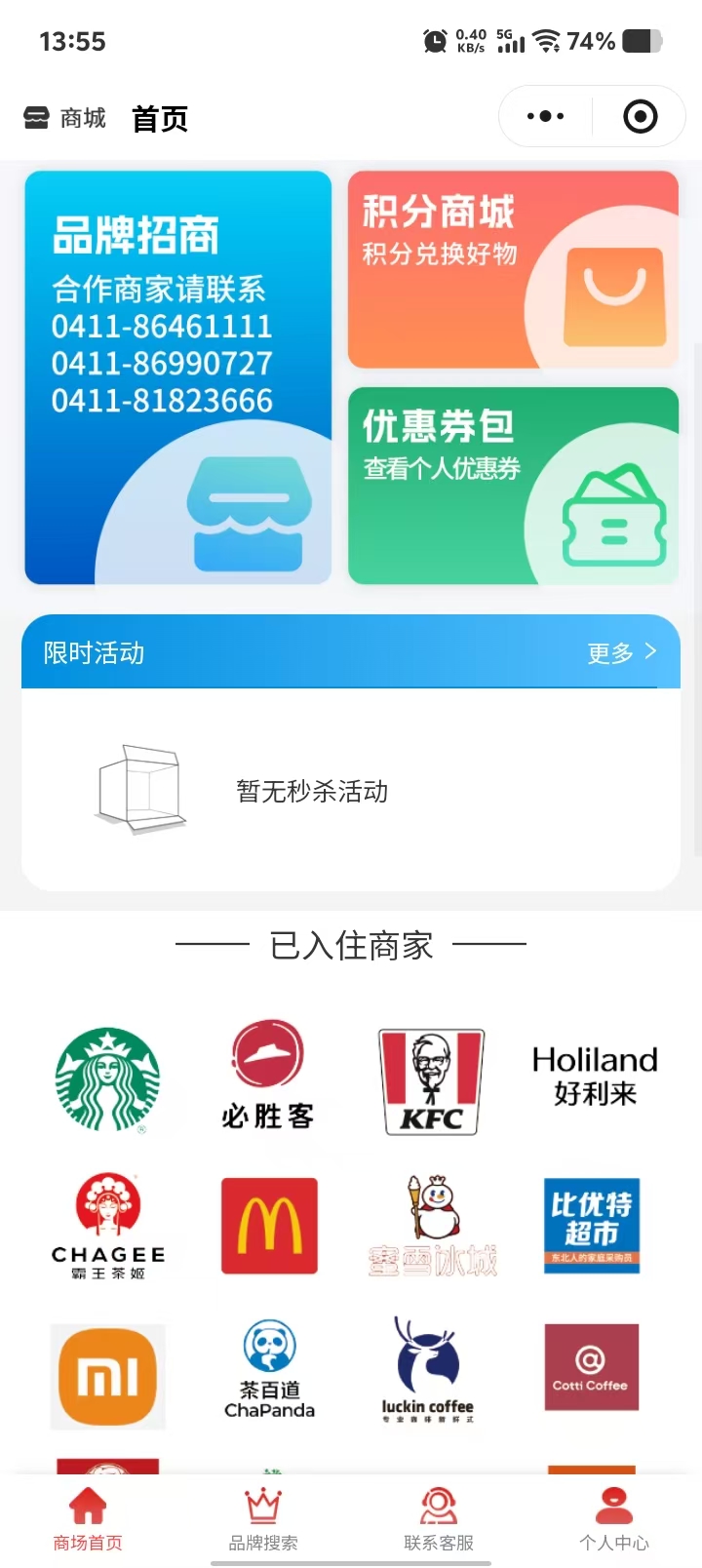This screenshot has height=1568, width=702.
Task: Open the 品牌招商 banner card
Action: [177, 377]
